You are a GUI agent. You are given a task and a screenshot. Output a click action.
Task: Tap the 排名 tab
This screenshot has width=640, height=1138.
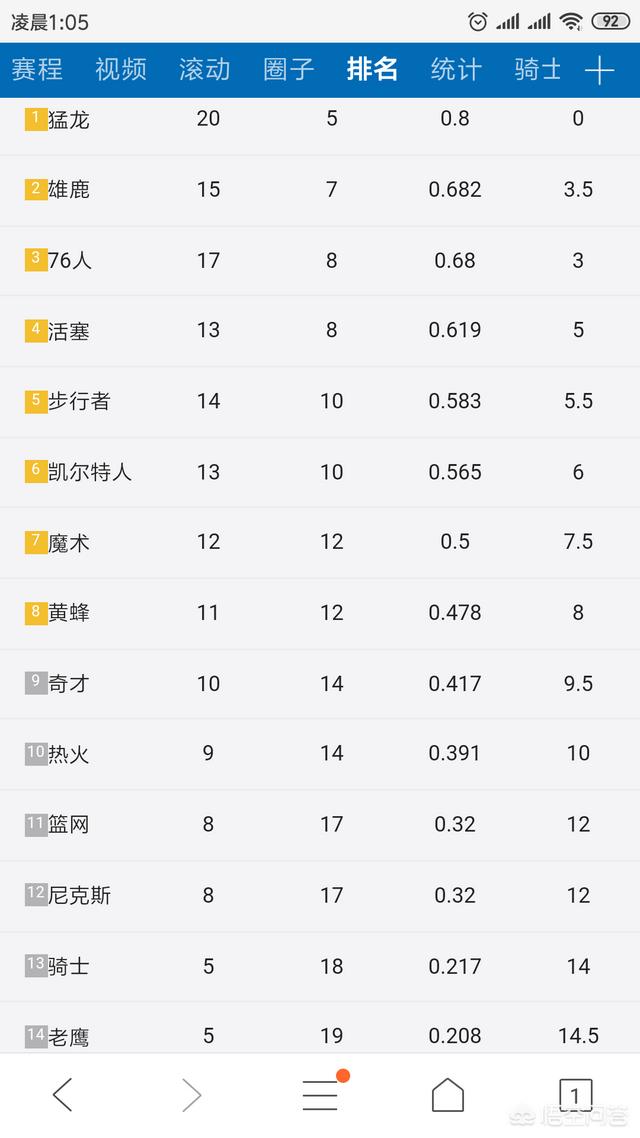point(373,69)
